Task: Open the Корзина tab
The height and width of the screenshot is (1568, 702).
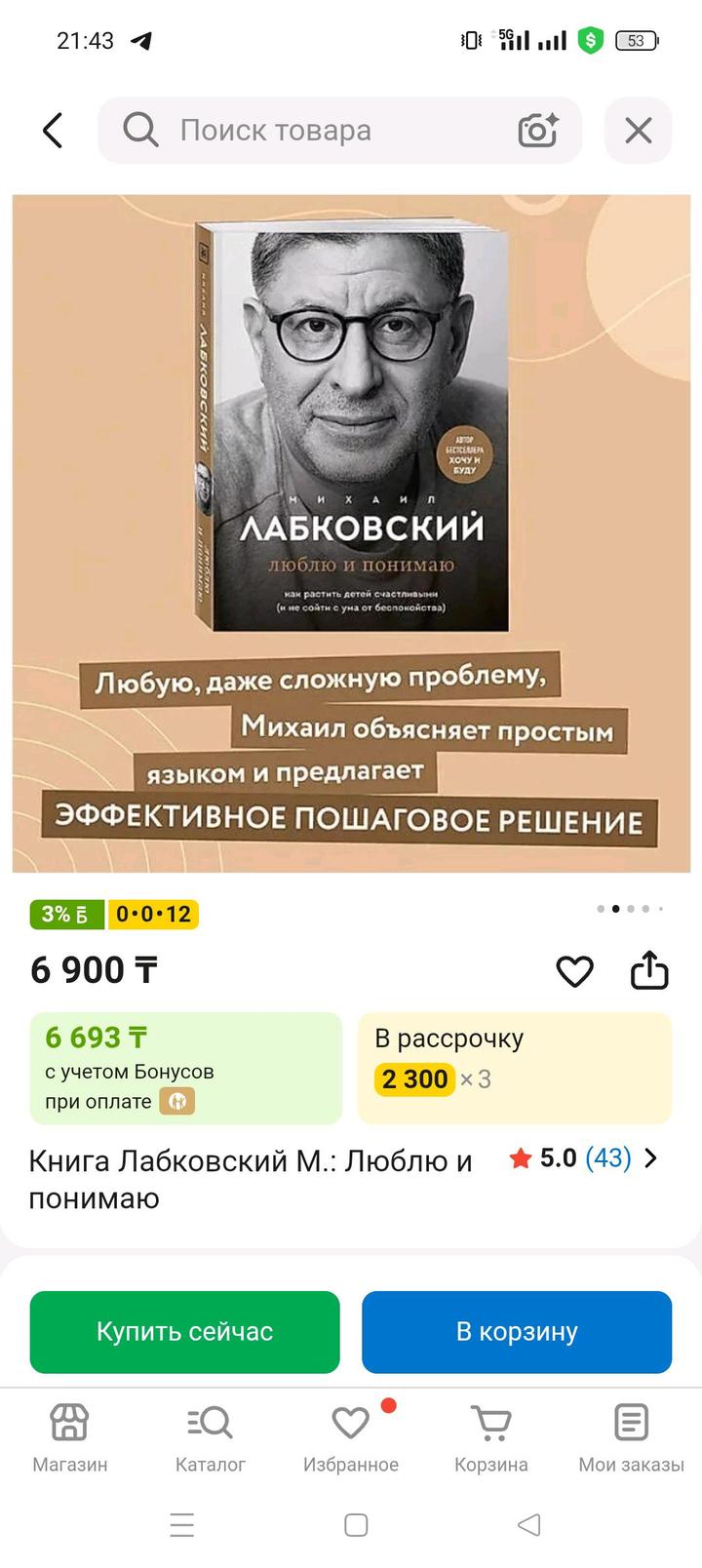Action: pyautogui.click(x=490, y=1438)
